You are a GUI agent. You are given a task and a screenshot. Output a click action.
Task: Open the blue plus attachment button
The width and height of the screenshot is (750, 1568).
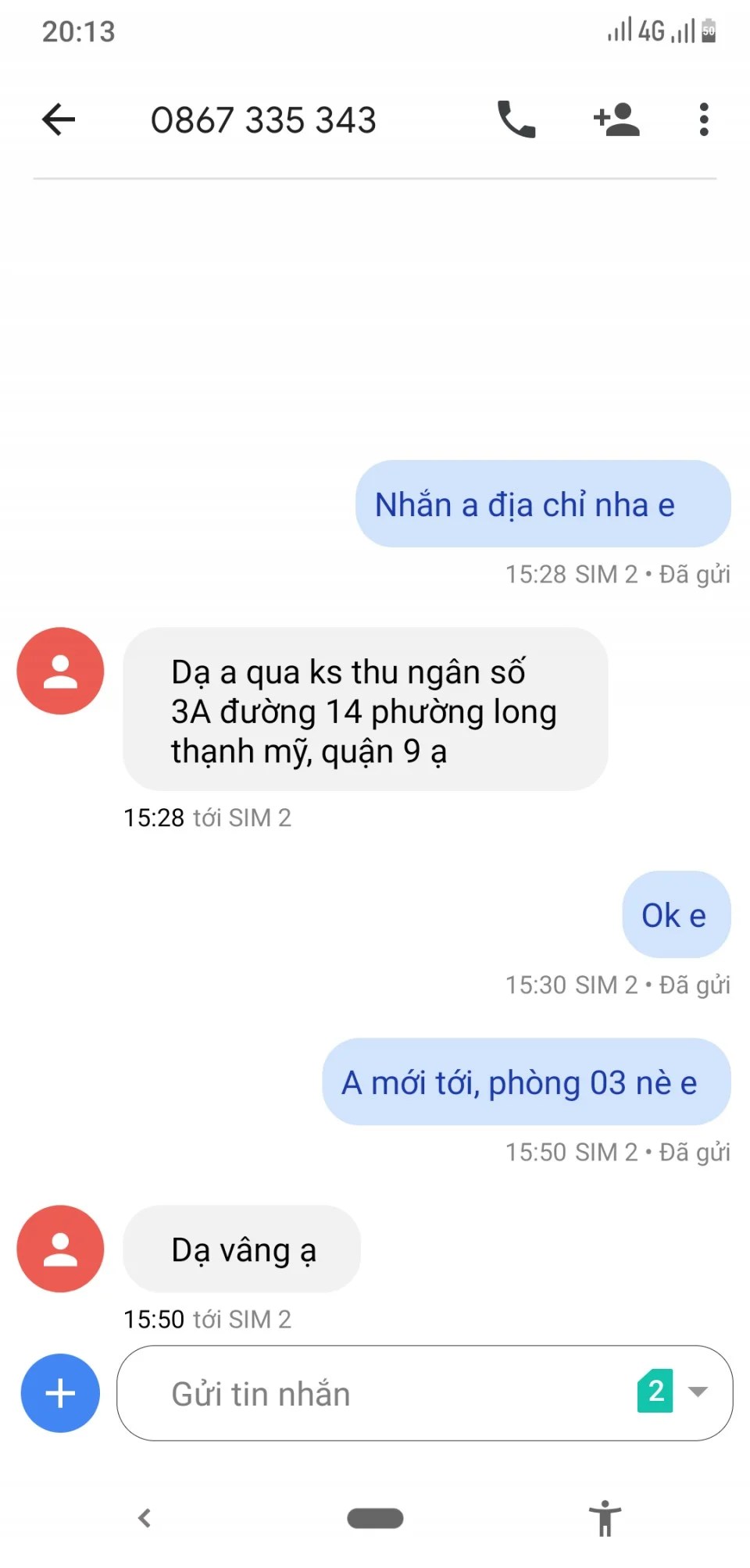(x=60, y=1393)
